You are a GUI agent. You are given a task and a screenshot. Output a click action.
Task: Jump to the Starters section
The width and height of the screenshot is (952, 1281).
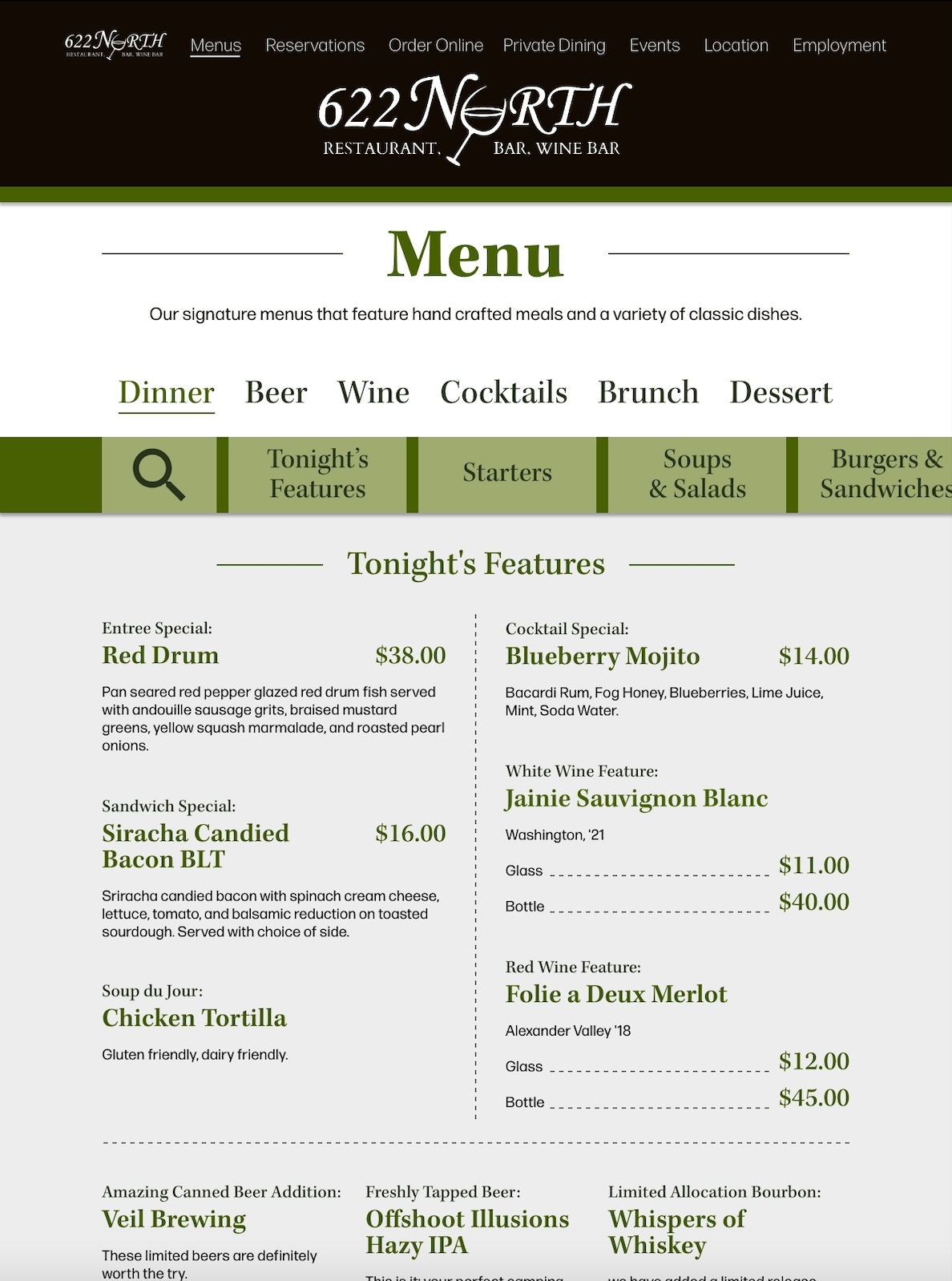[507, 475]
